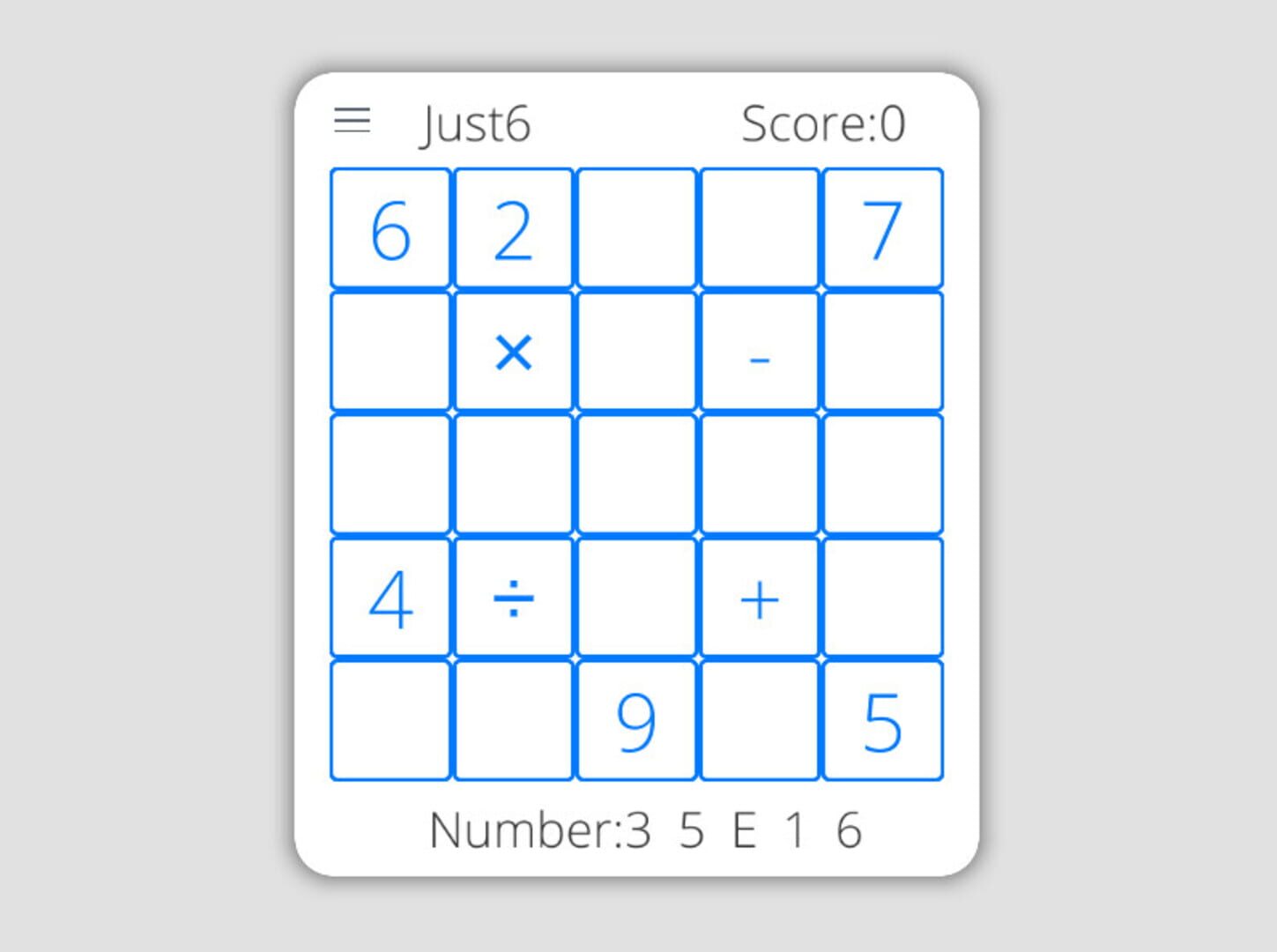Screen dimensions: 1277x952
Task: Select the plus sign cell
Action: [x=759, y=599]
